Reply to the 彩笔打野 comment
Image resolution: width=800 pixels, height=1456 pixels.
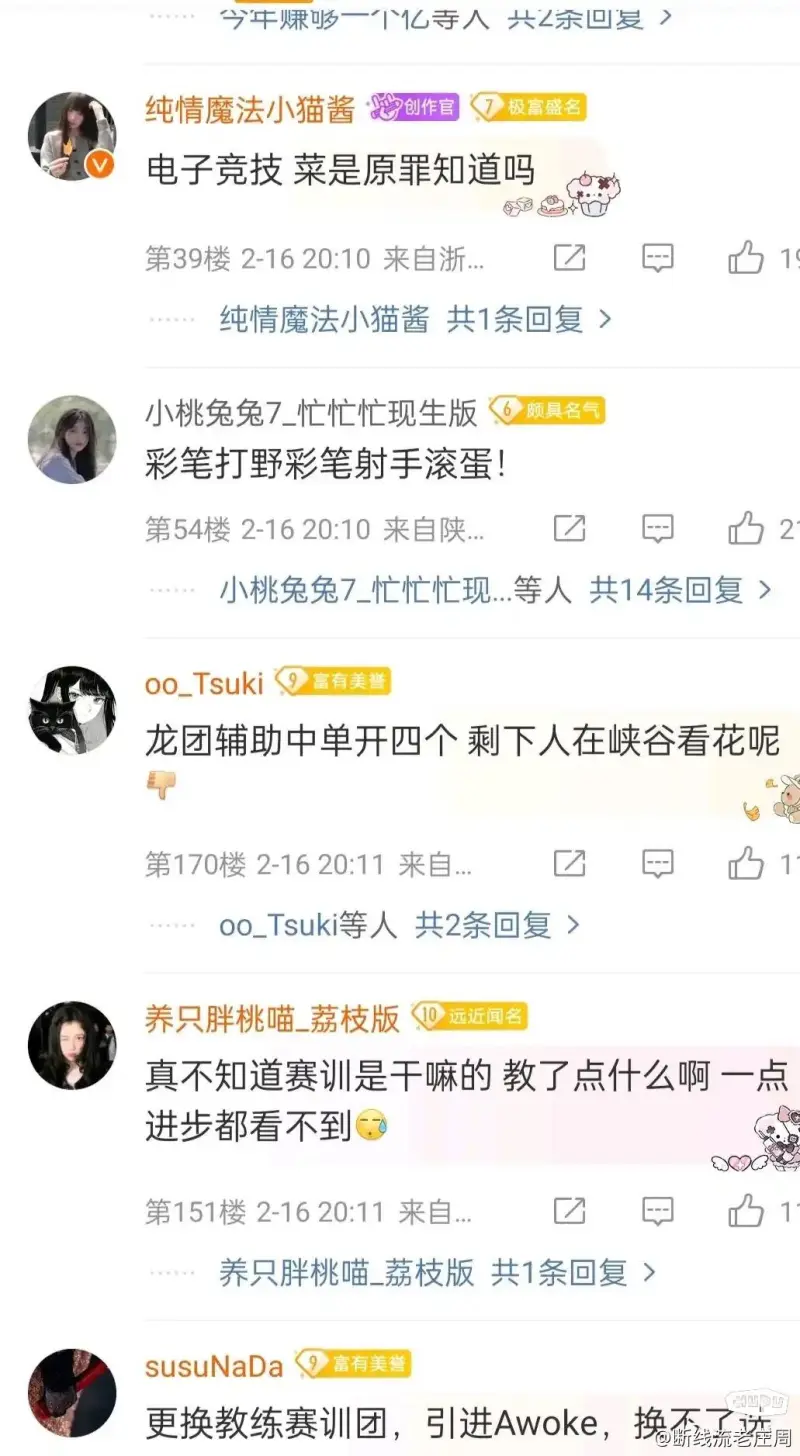[x=657, y=528]
